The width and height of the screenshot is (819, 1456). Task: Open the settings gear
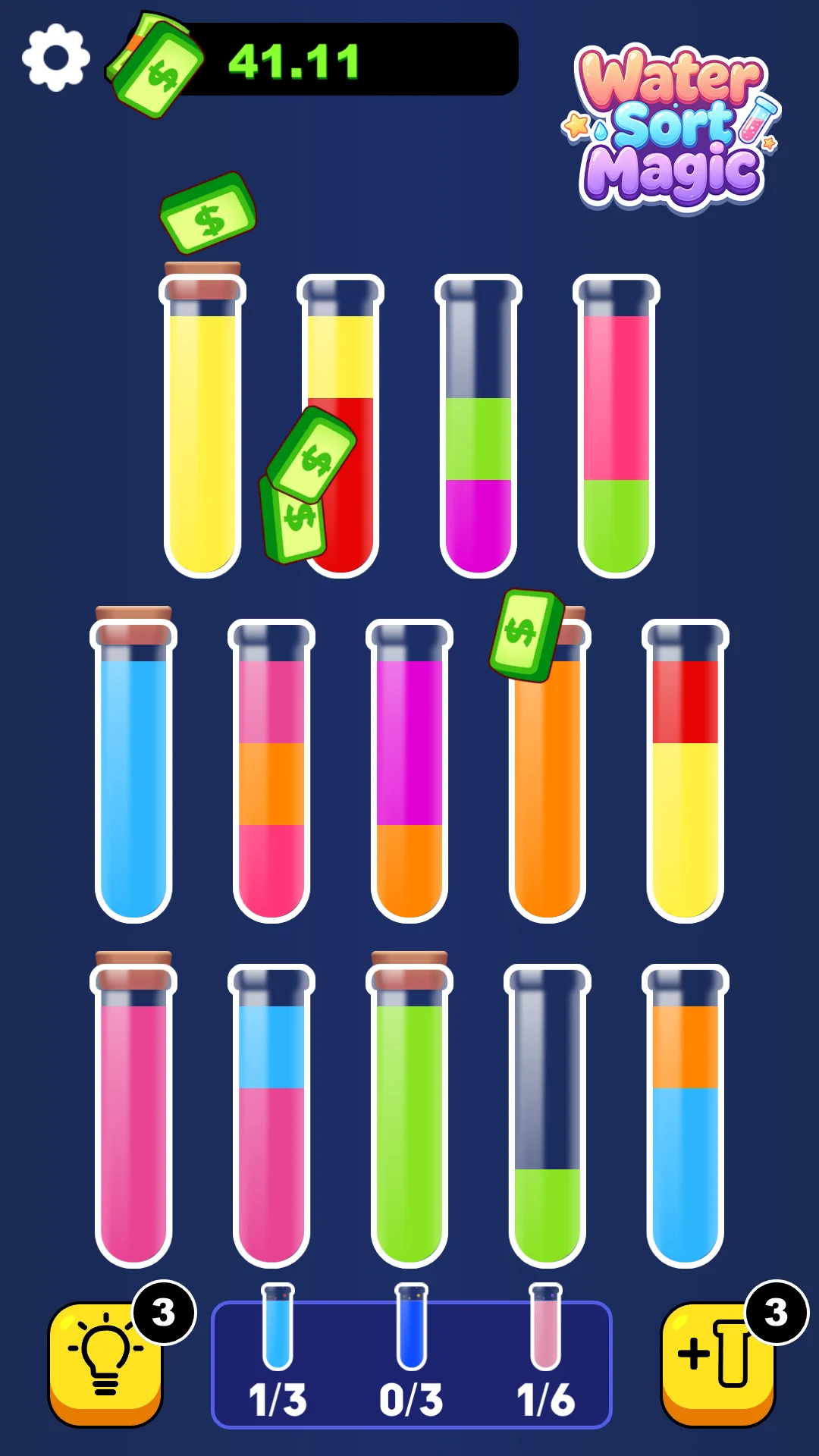(56, 58)
